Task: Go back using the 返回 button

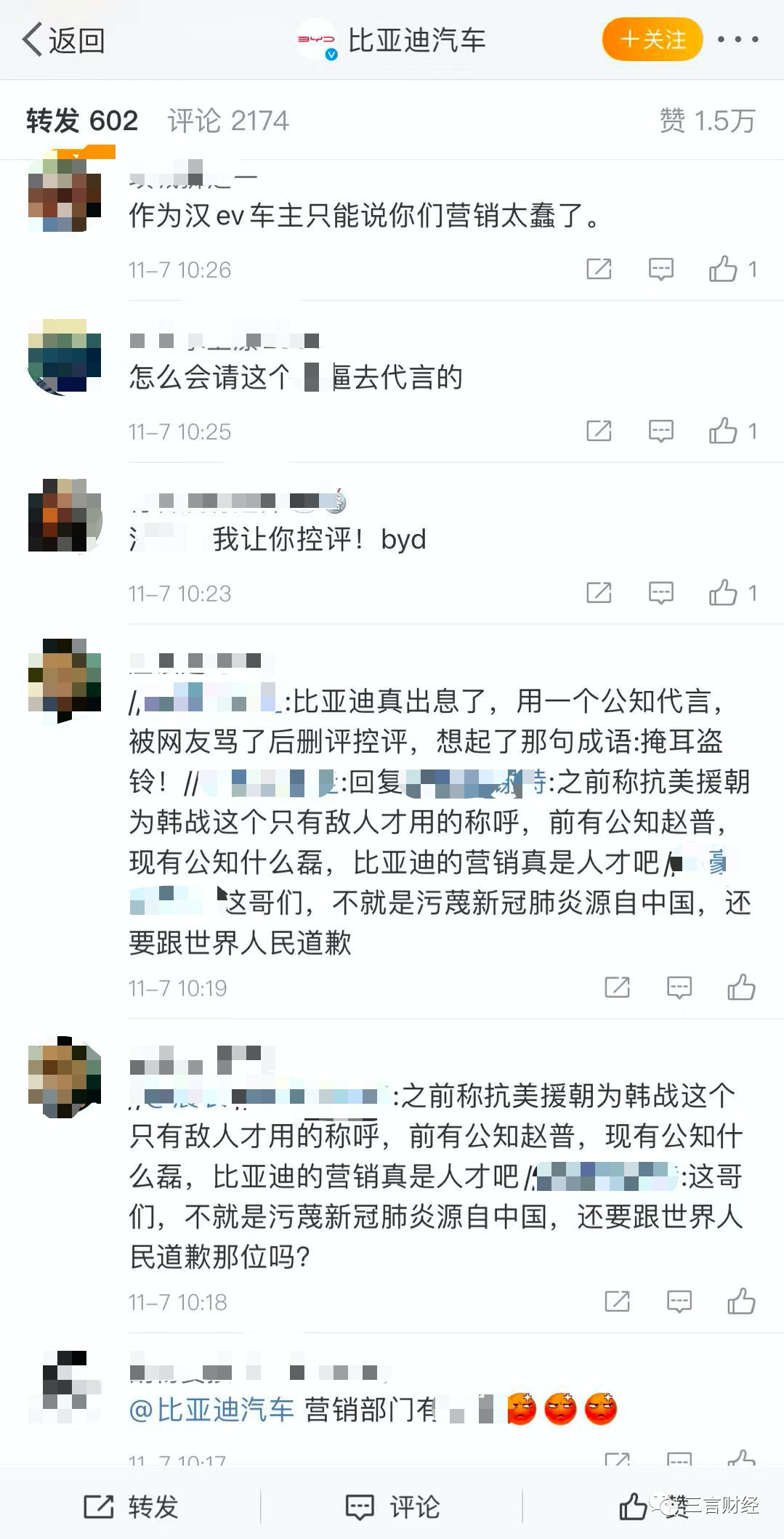Action: tap(63, 39)
